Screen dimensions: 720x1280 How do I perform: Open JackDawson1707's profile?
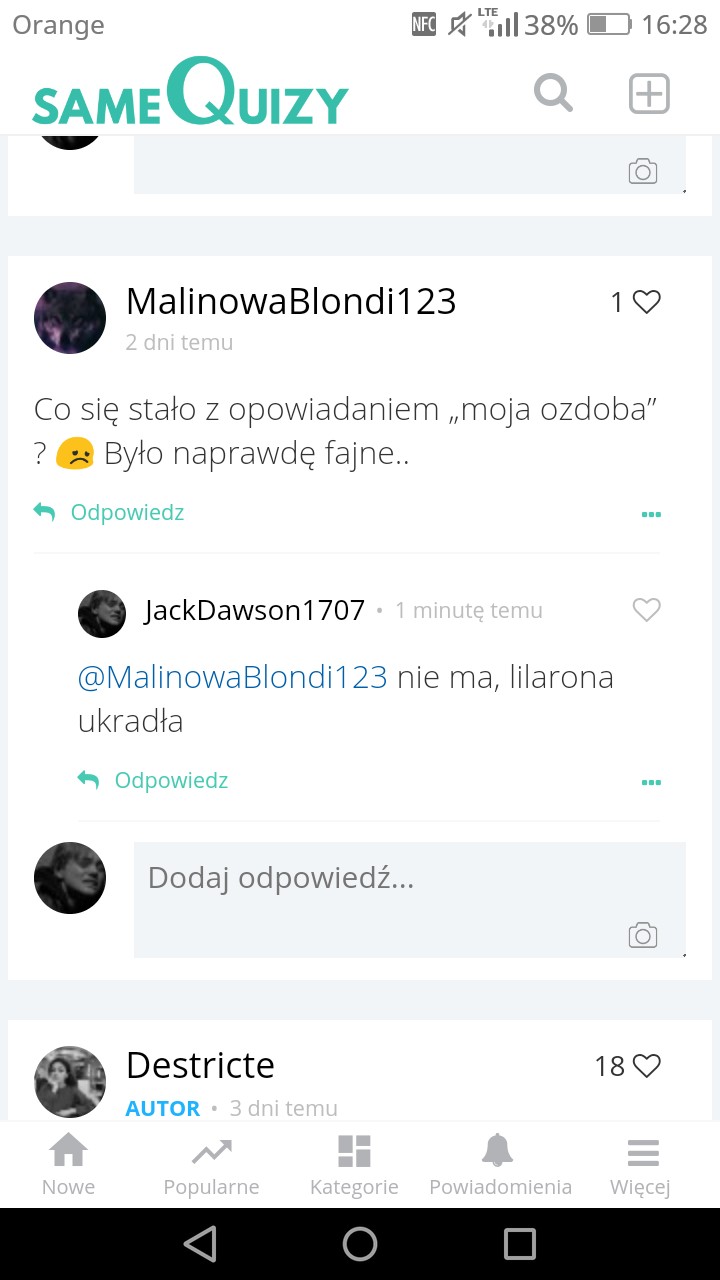[255, 611]
